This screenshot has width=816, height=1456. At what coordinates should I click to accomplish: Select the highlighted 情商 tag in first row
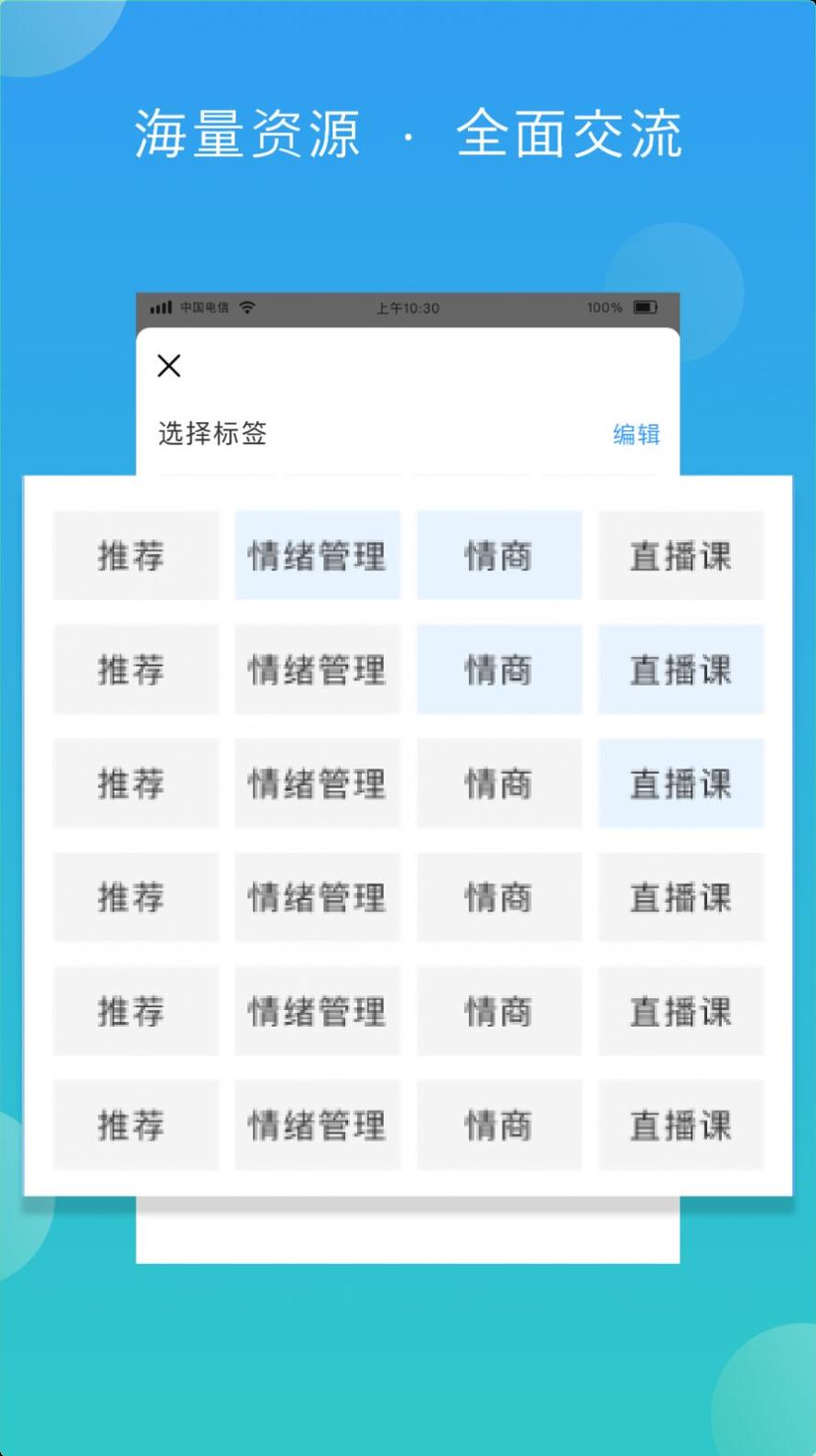(x=499, y=555)
